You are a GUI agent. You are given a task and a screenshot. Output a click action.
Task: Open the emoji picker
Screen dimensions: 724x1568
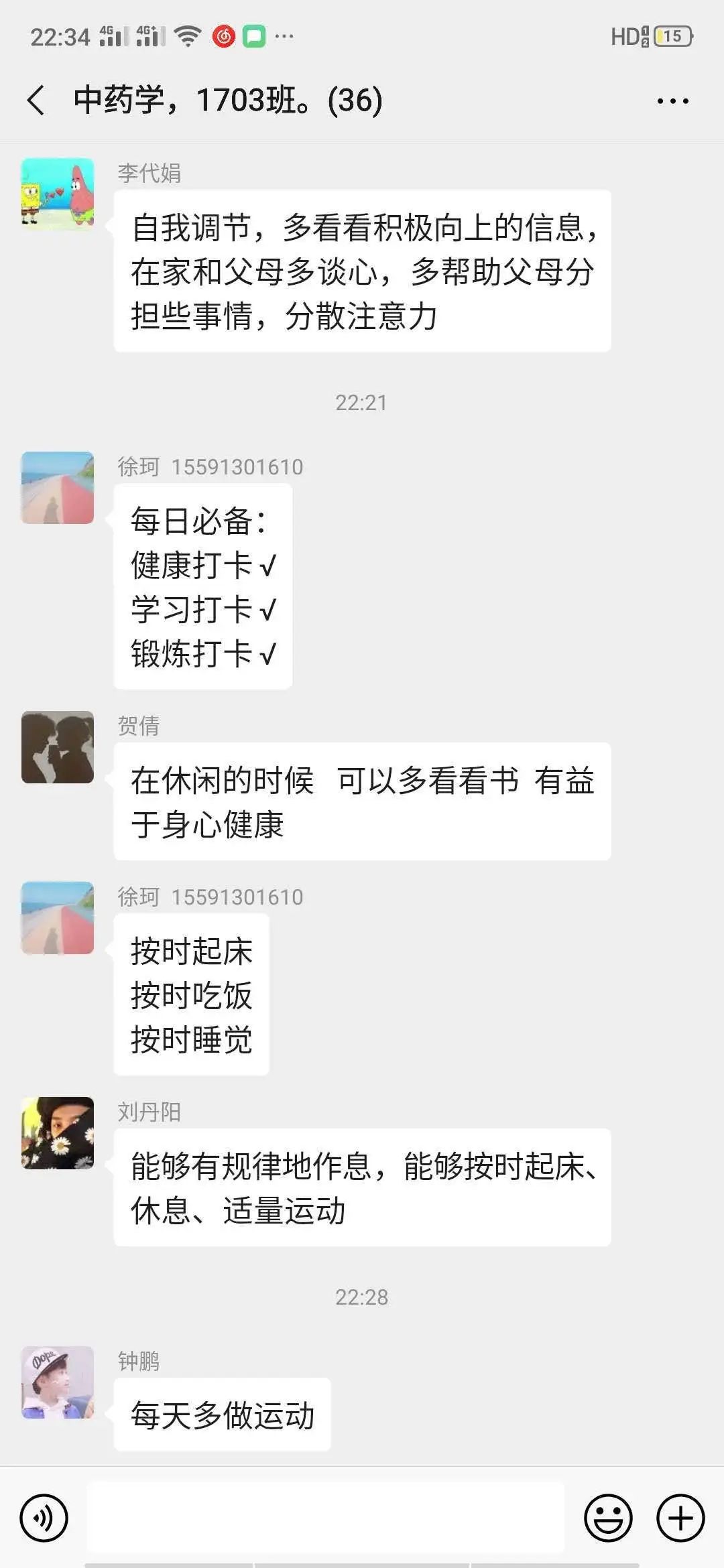(608, 1518)
